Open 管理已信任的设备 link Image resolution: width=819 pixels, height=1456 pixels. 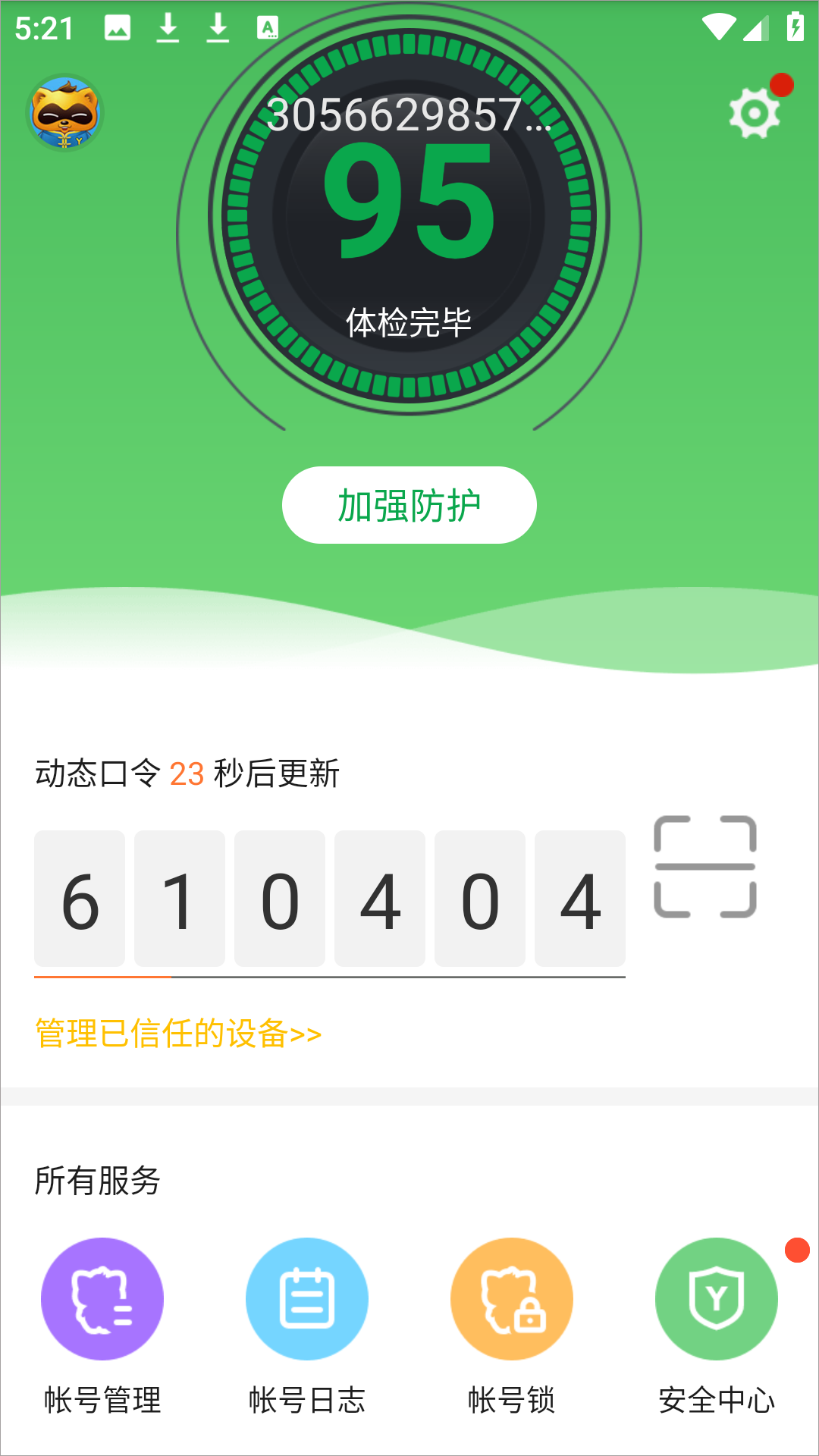[x=179, y=1034]
